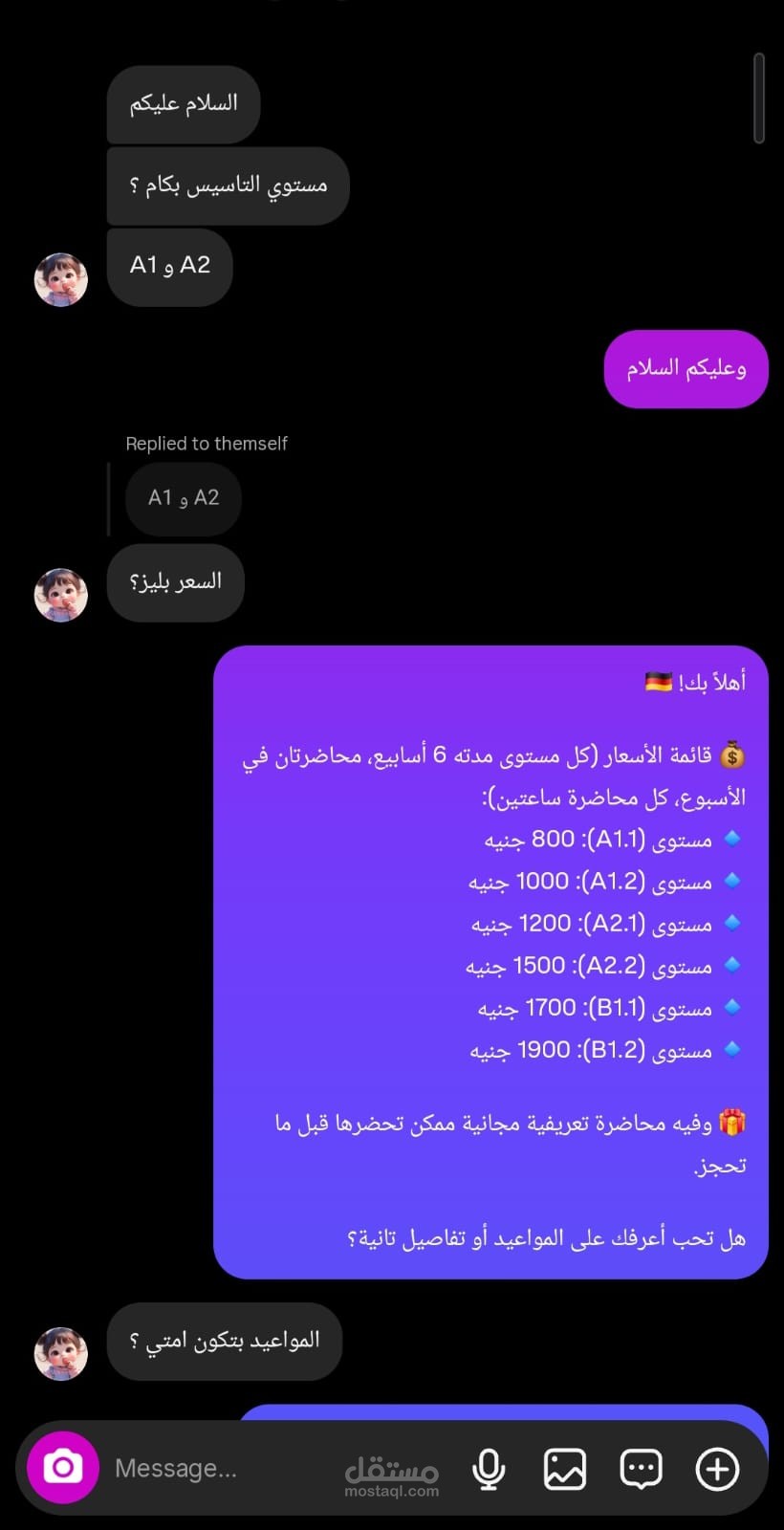This screenshot has height=1530, width=784.
Task: Record a voice message with the microphone
Action: 489,1469
